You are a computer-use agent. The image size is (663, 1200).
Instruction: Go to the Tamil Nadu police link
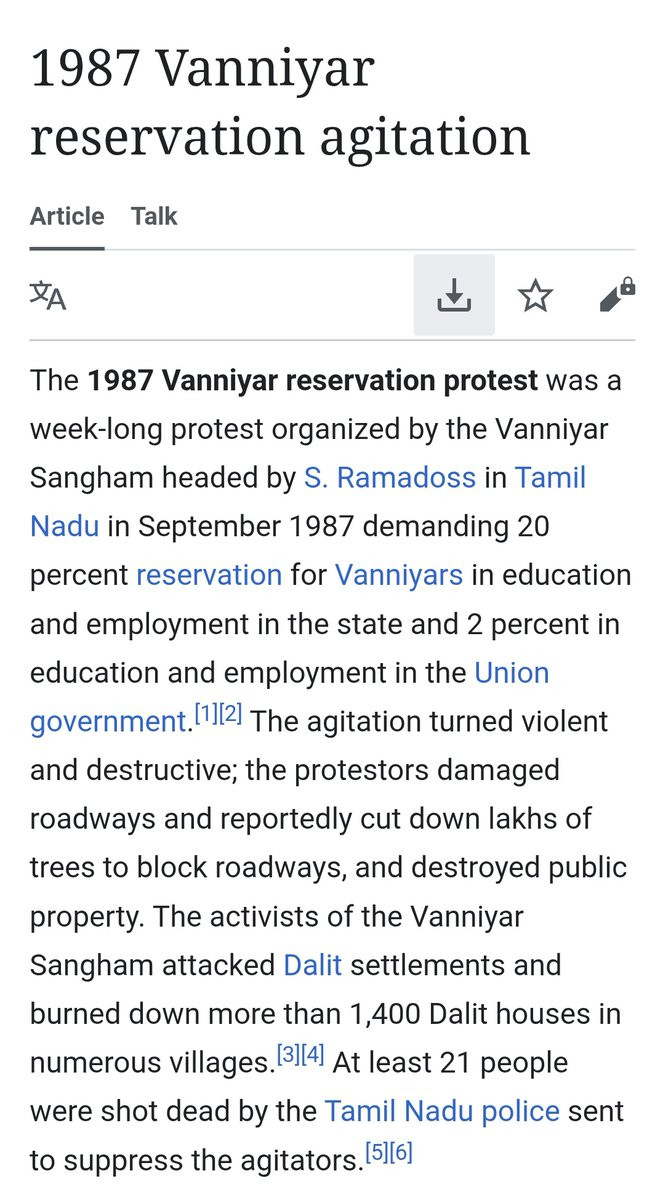(x=442, y=1111)
